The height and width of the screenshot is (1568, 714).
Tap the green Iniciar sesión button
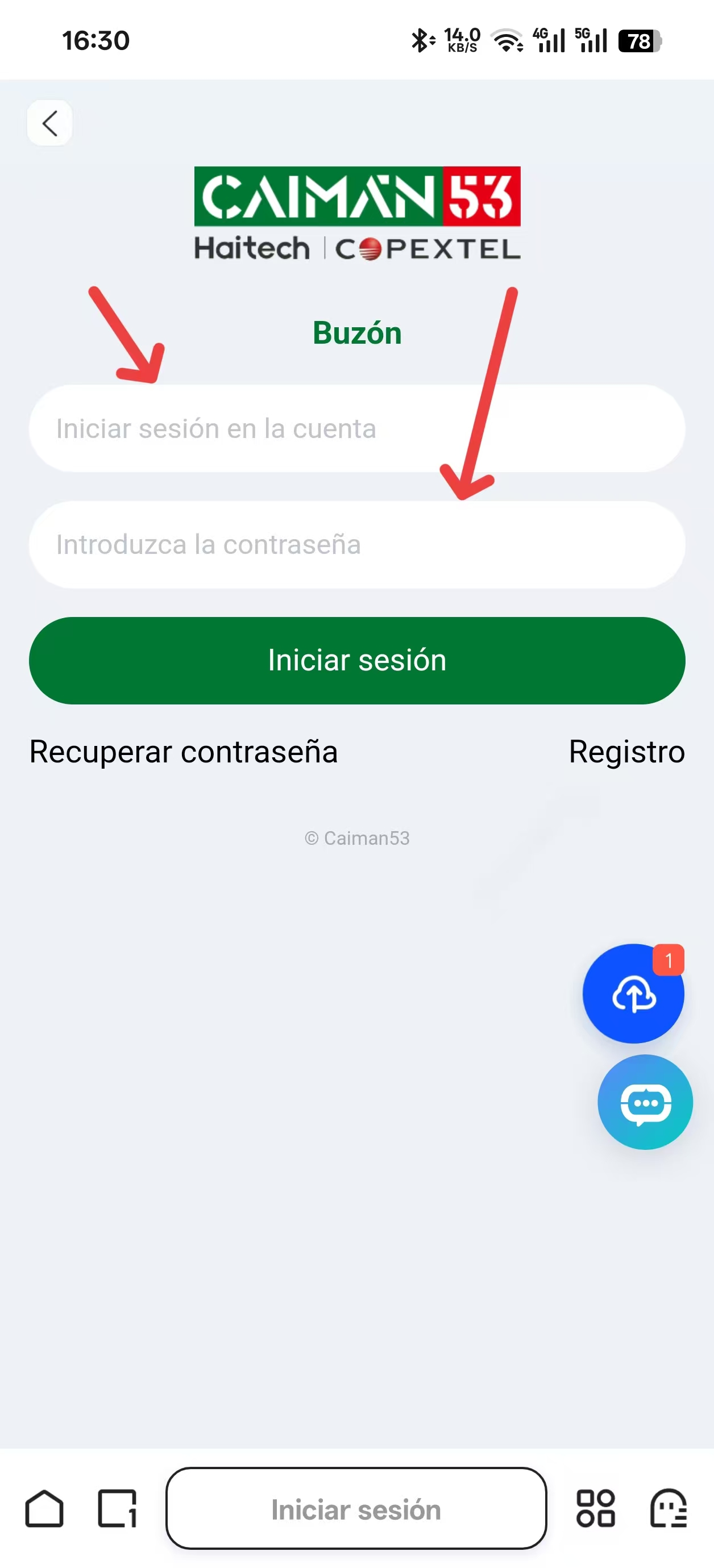click(356, 660)
